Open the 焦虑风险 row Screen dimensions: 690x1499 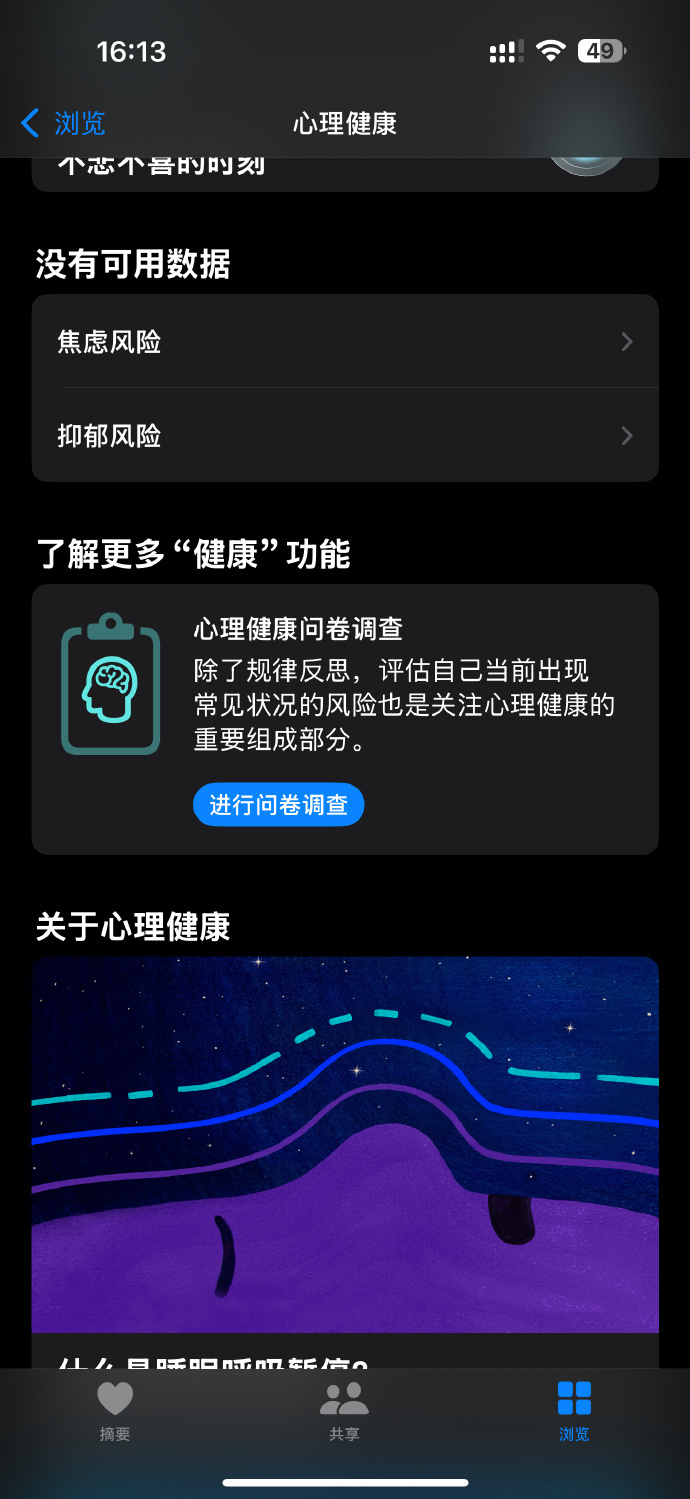[345, 342]
